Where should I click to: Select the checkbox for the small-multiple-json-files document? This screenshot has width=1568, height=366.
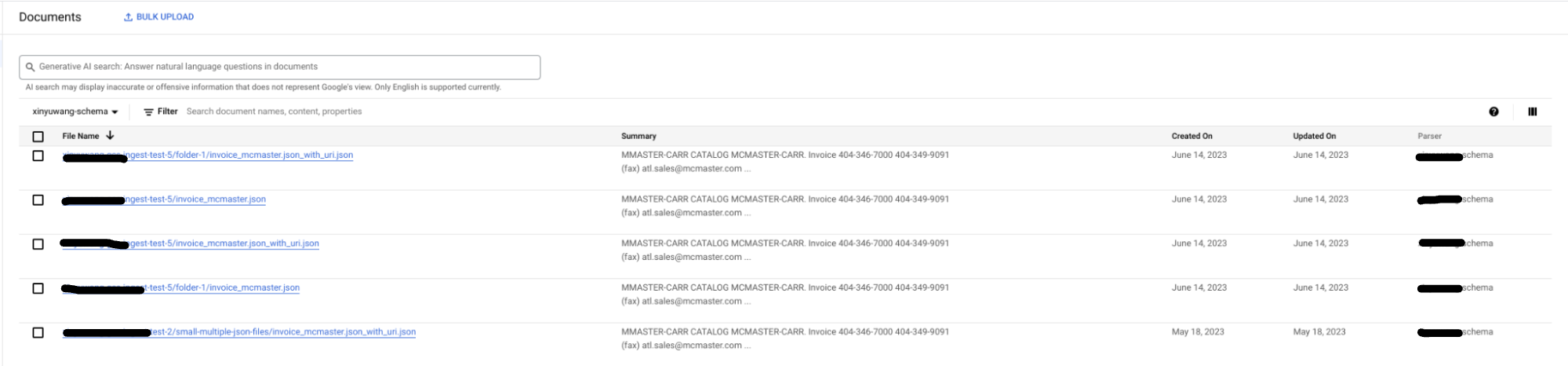tap(38, 333)
